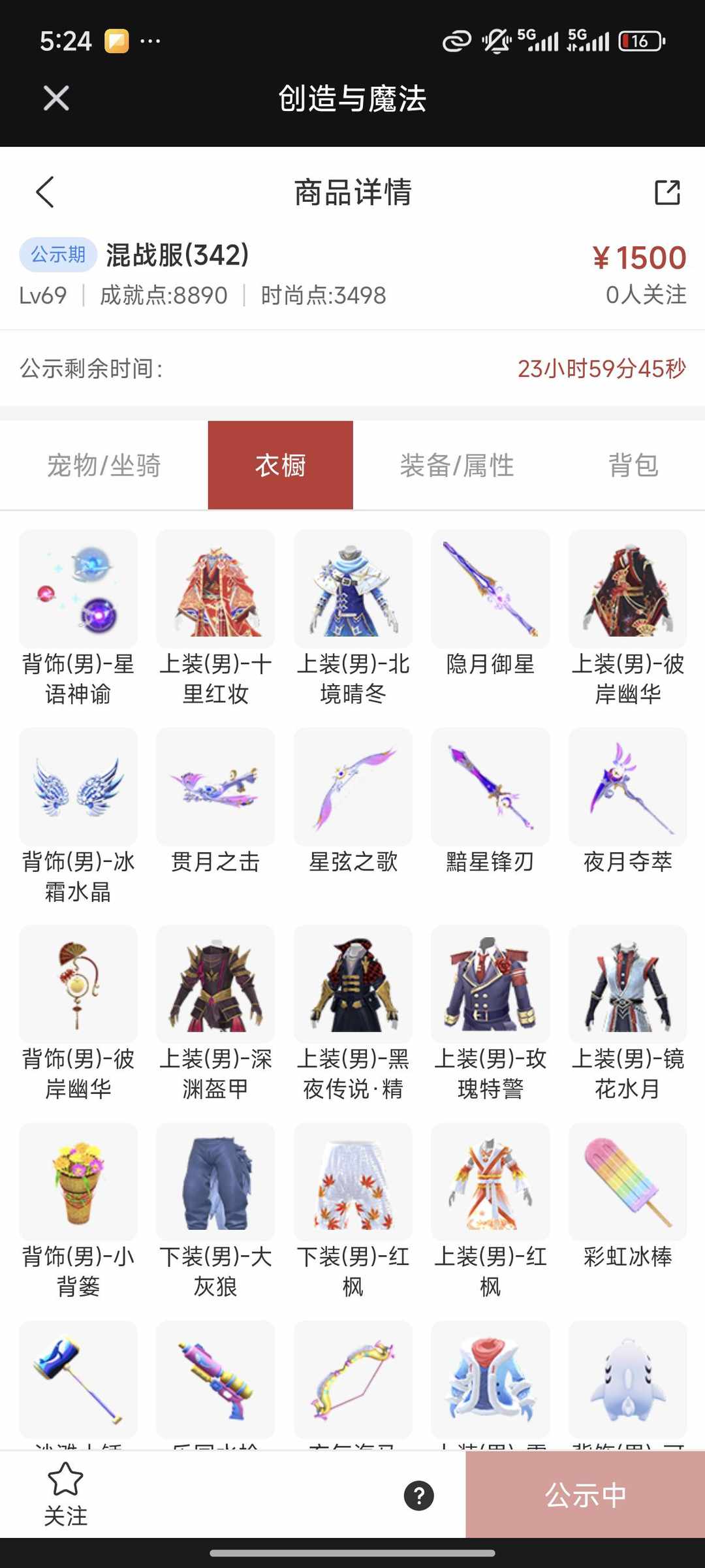Viewport: 705px width, 1568px height.
Task: Click the 隐月御星 sword icon
Action: (490, 589)
